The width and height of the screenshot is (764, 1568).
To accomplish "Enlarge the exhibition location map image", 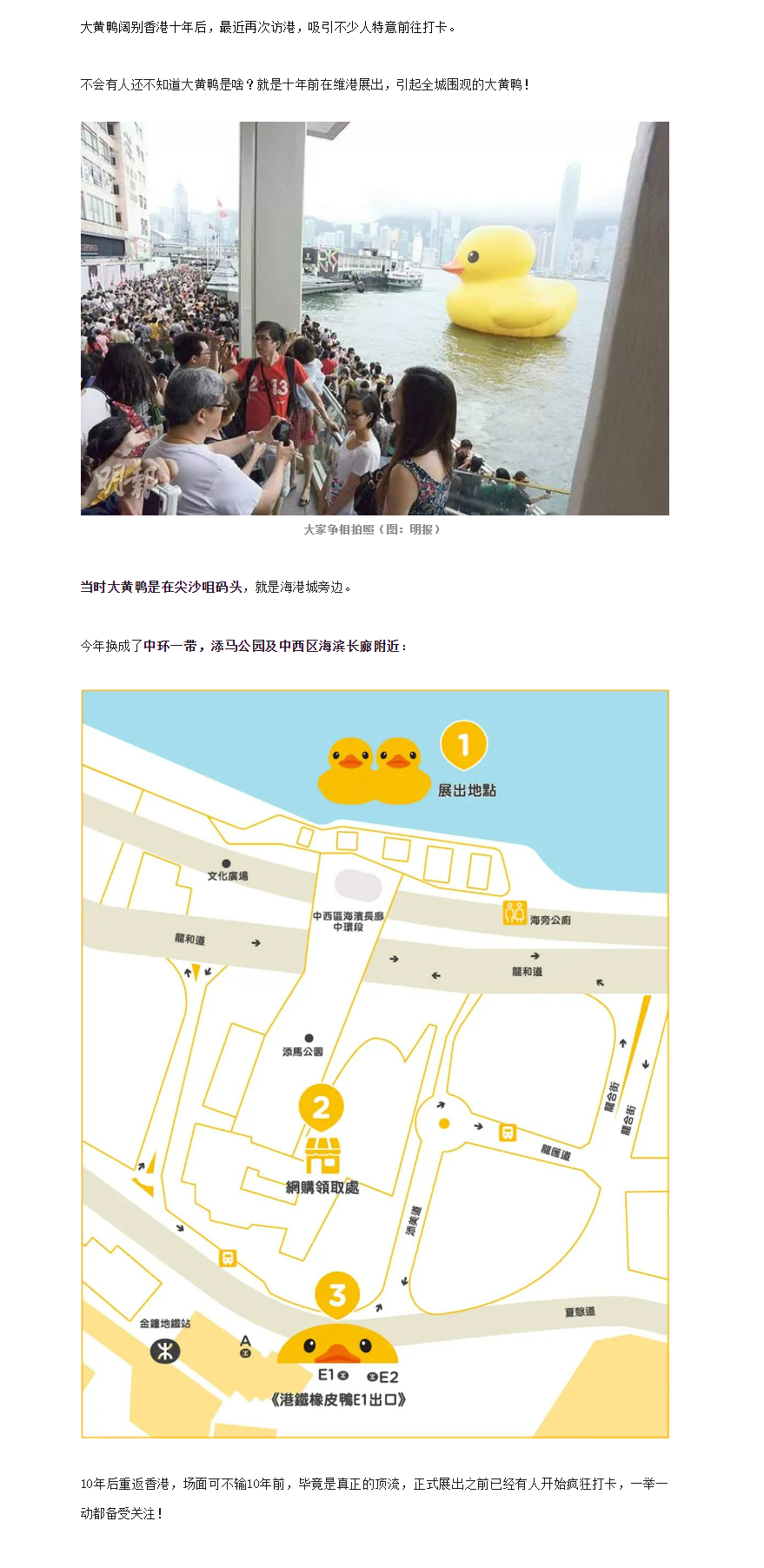I will click(375, 1064).
